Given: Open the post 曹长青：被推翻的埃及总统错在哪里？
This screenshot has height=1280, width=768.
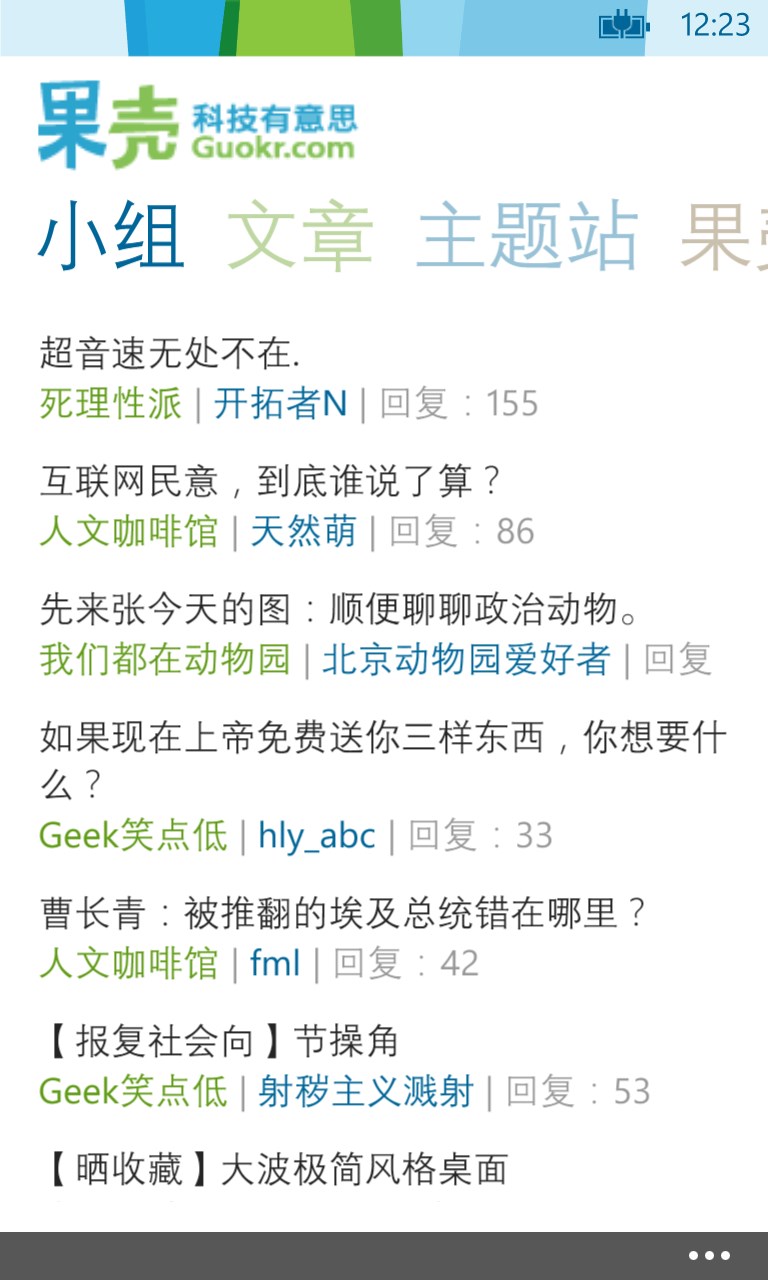Looking at the screenshot, I should (345, 913).
